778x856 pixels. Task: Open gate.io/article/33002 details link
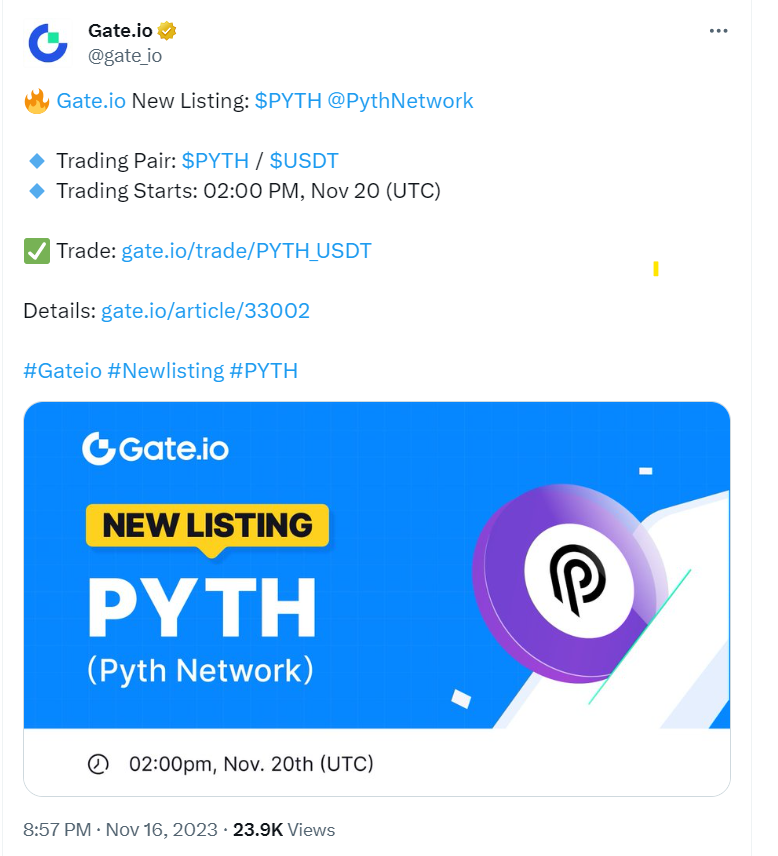(205, 311)
